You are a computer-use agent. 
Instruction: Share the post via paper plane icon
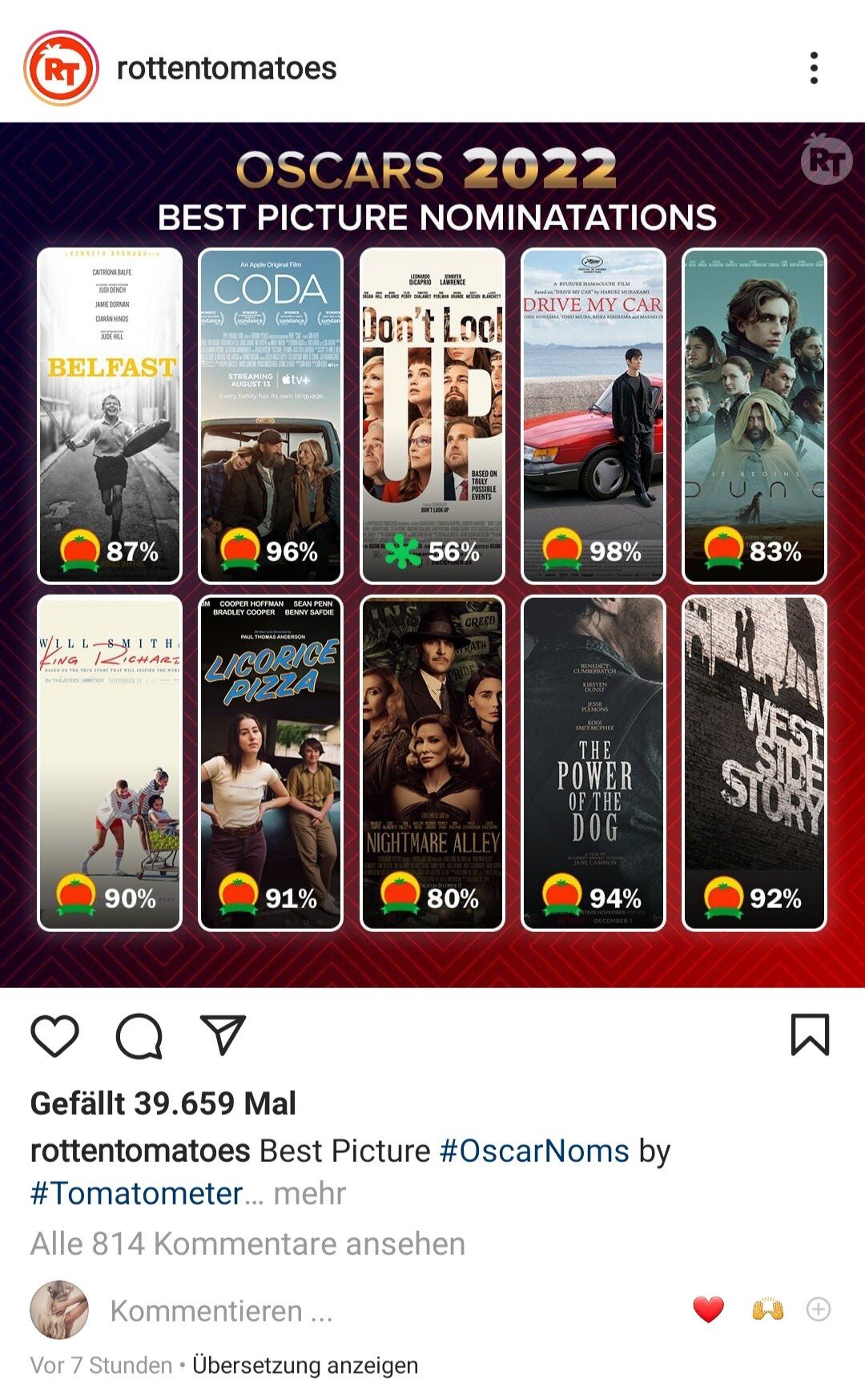(x=222, y=1035)
